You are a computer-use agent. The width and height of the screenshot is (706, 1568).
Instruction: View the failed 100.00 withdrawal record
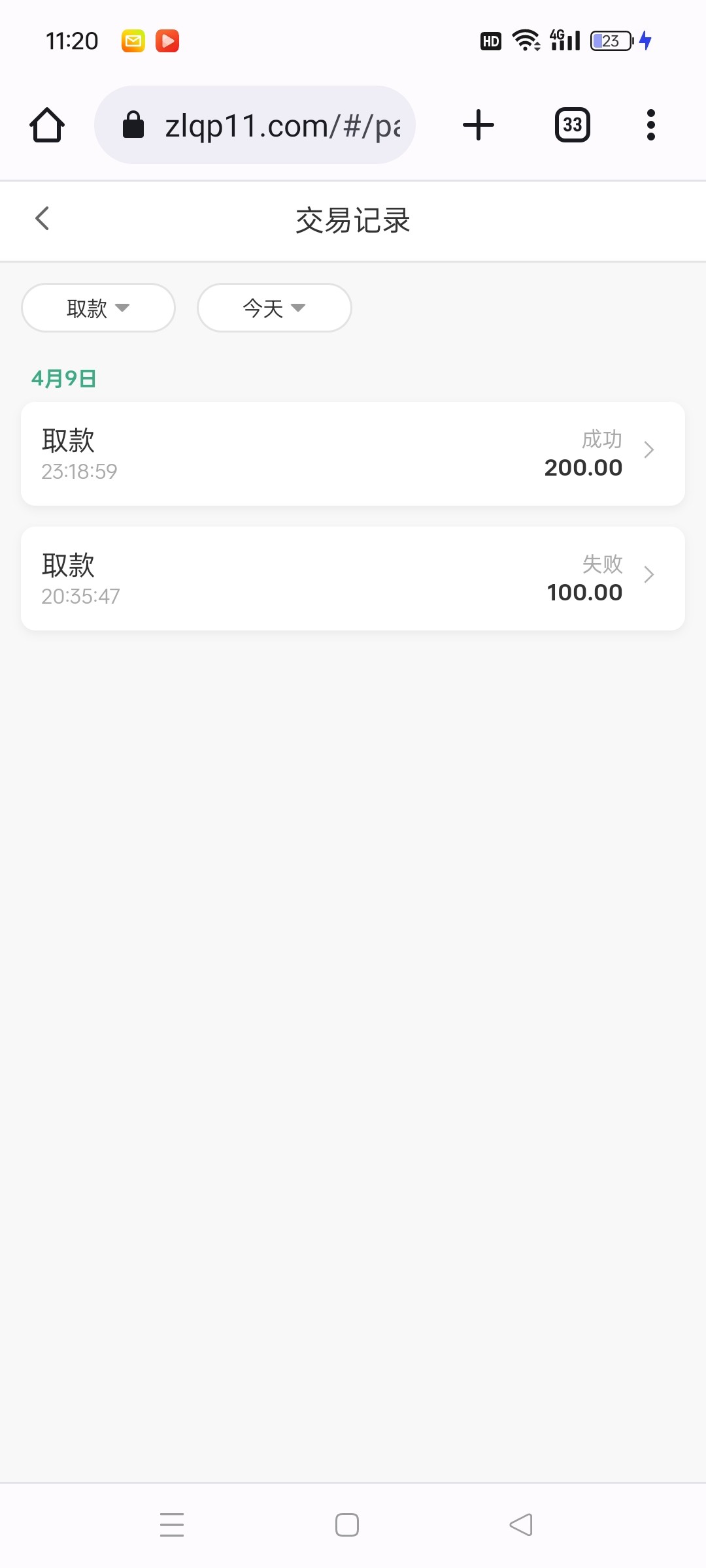[x=353, y=578]
